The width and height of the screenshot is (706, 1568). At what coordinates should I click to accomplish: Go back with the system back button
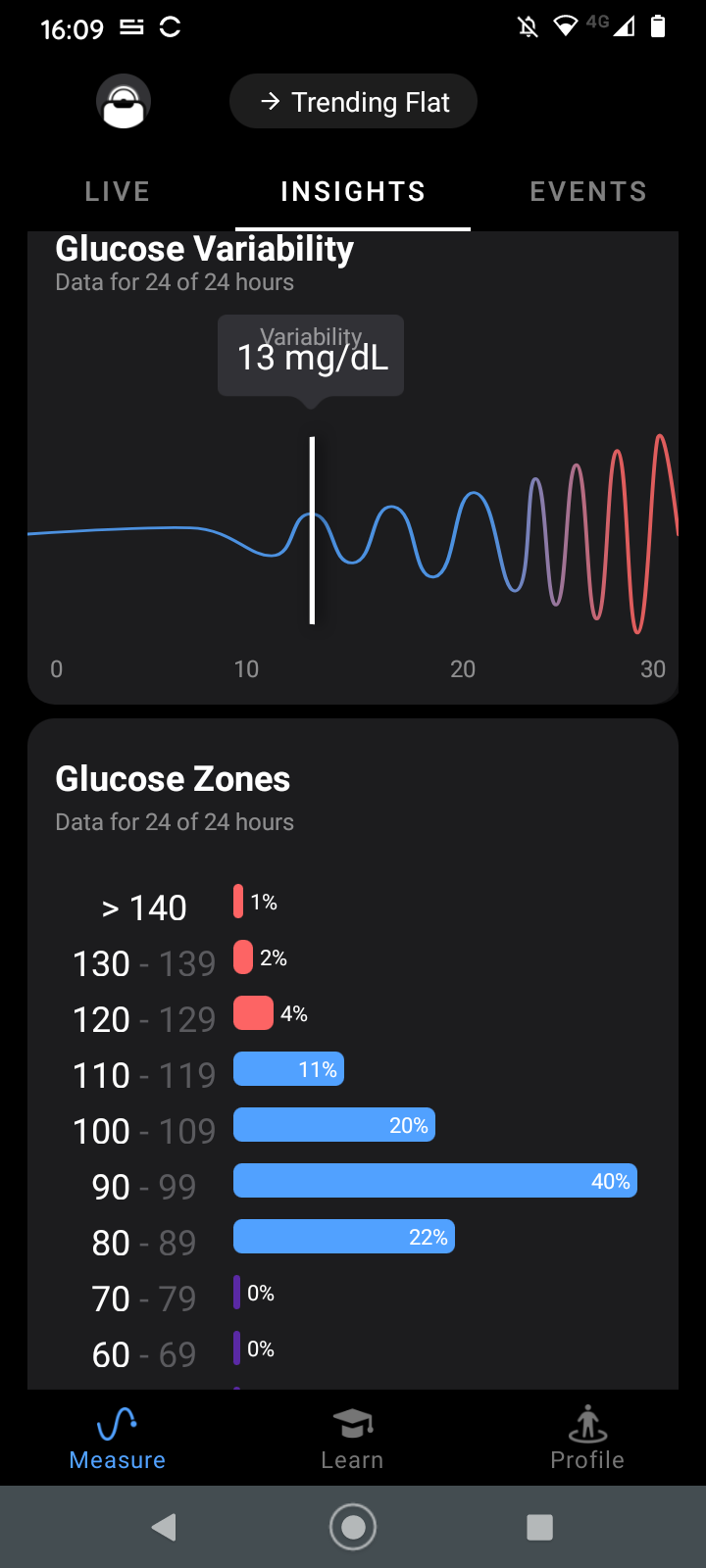tap(165, 1527)
